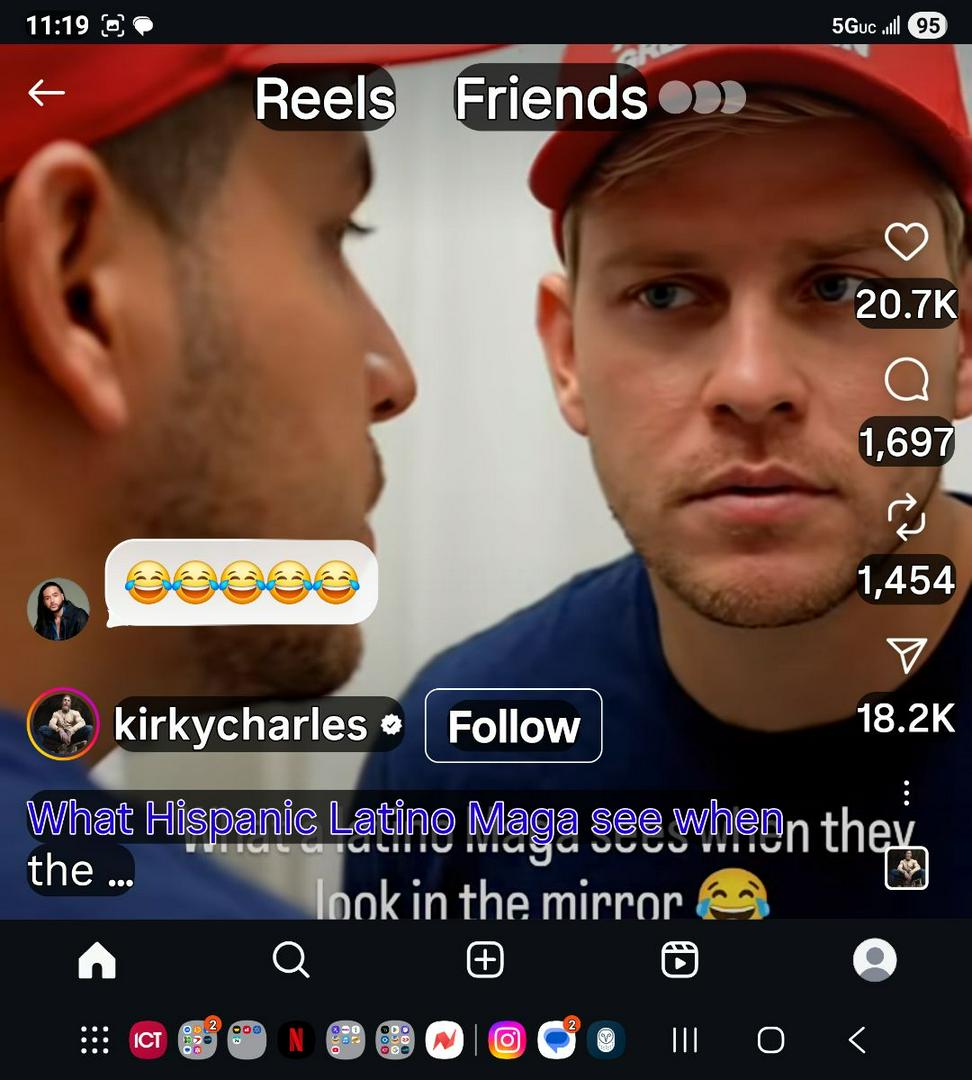This screenshot has height=1080, width=972.
Task: Like this reel with the heart icon
Action: click(906, 242)
